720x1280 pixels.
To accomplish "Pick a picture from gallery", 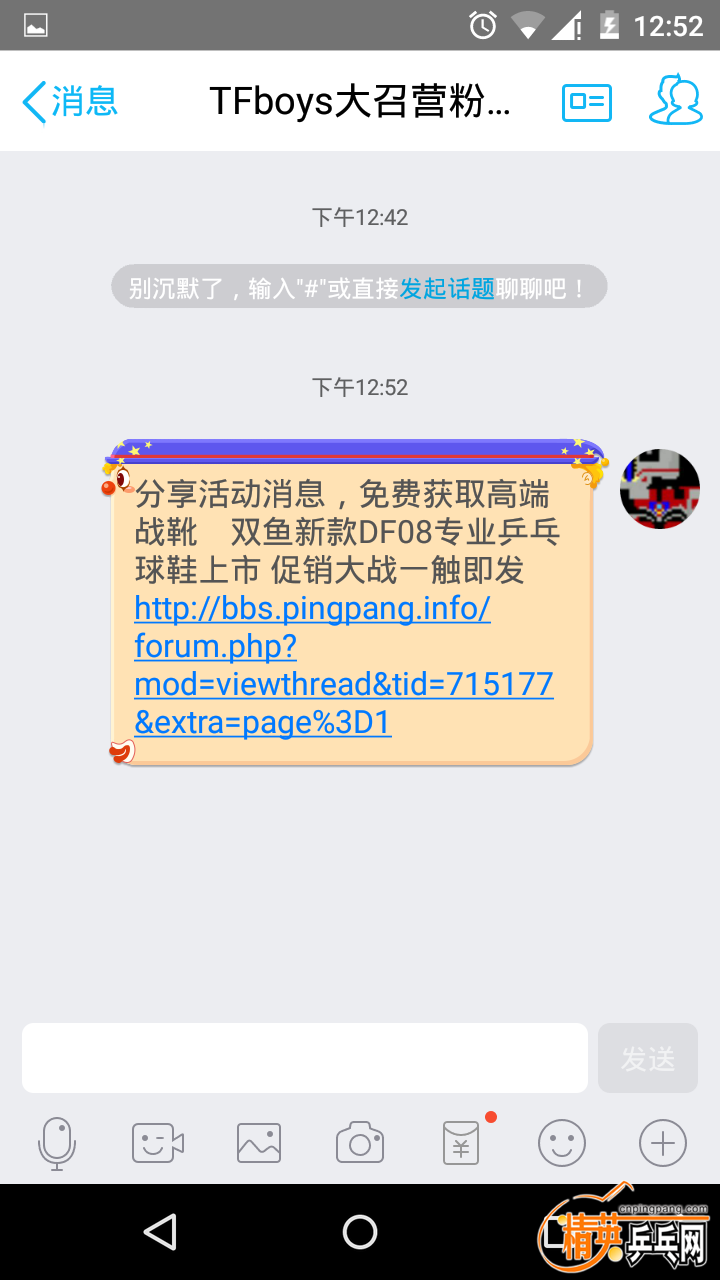I will click(259, 1143).
